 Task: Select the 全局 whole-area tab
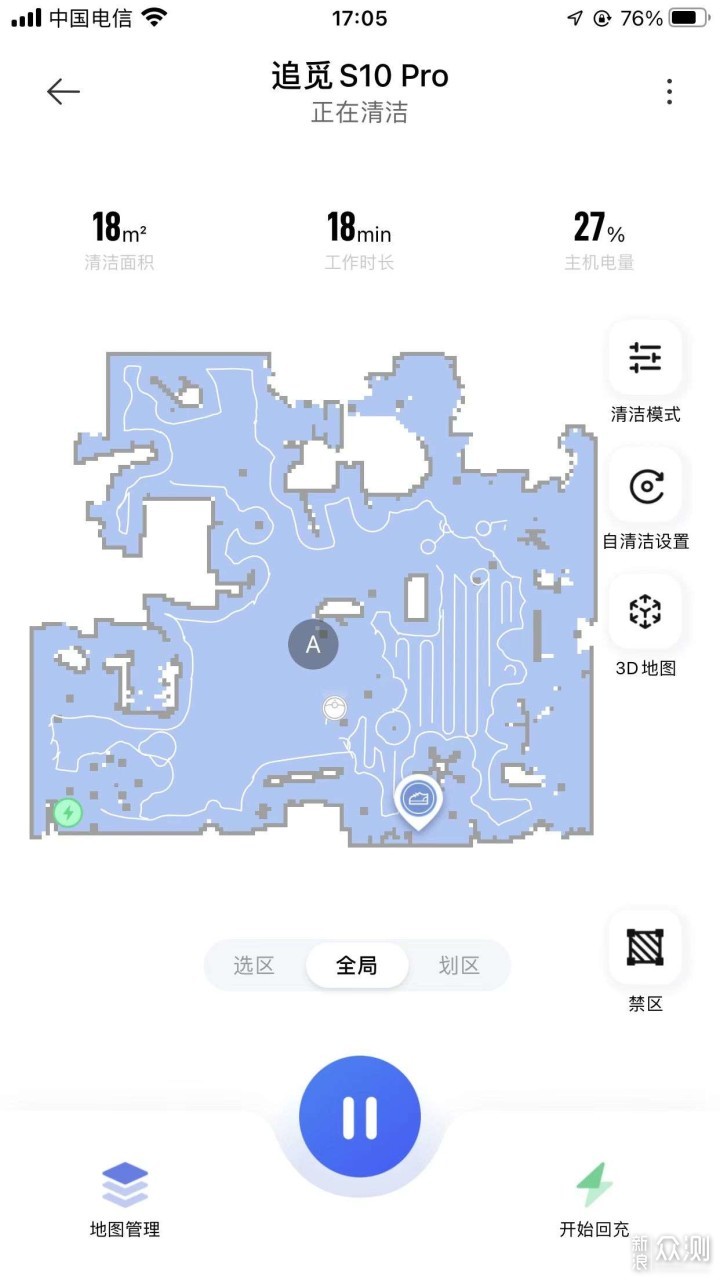pos(357,966)
